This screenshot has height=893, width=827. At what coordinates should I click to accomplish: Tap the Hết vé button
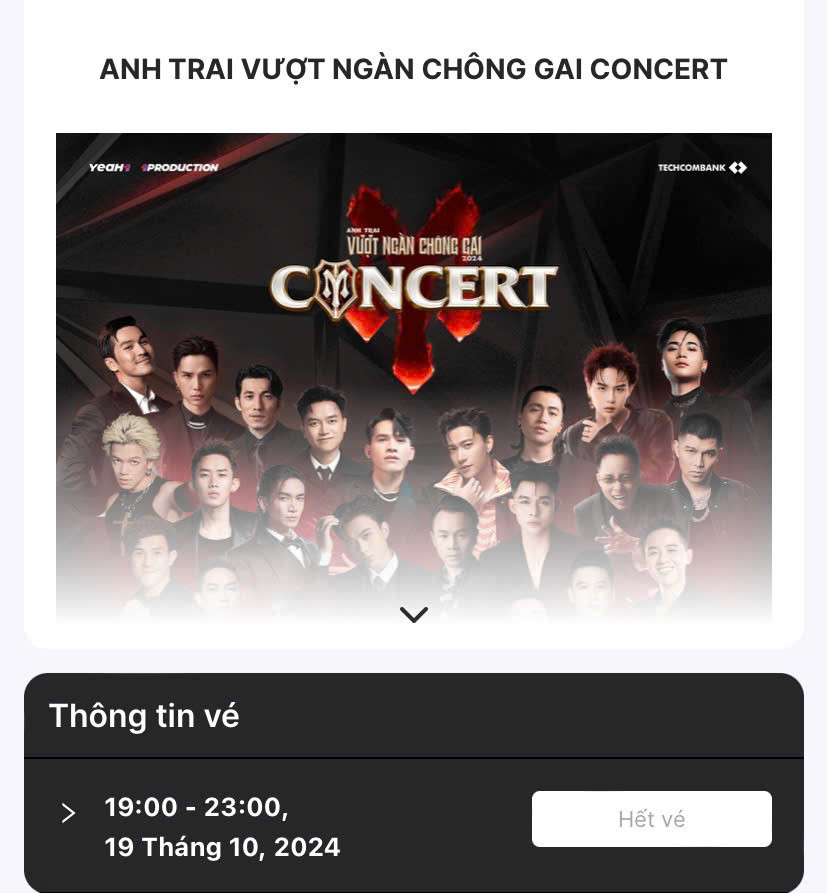pyautogui.click(x=651, y=819)
